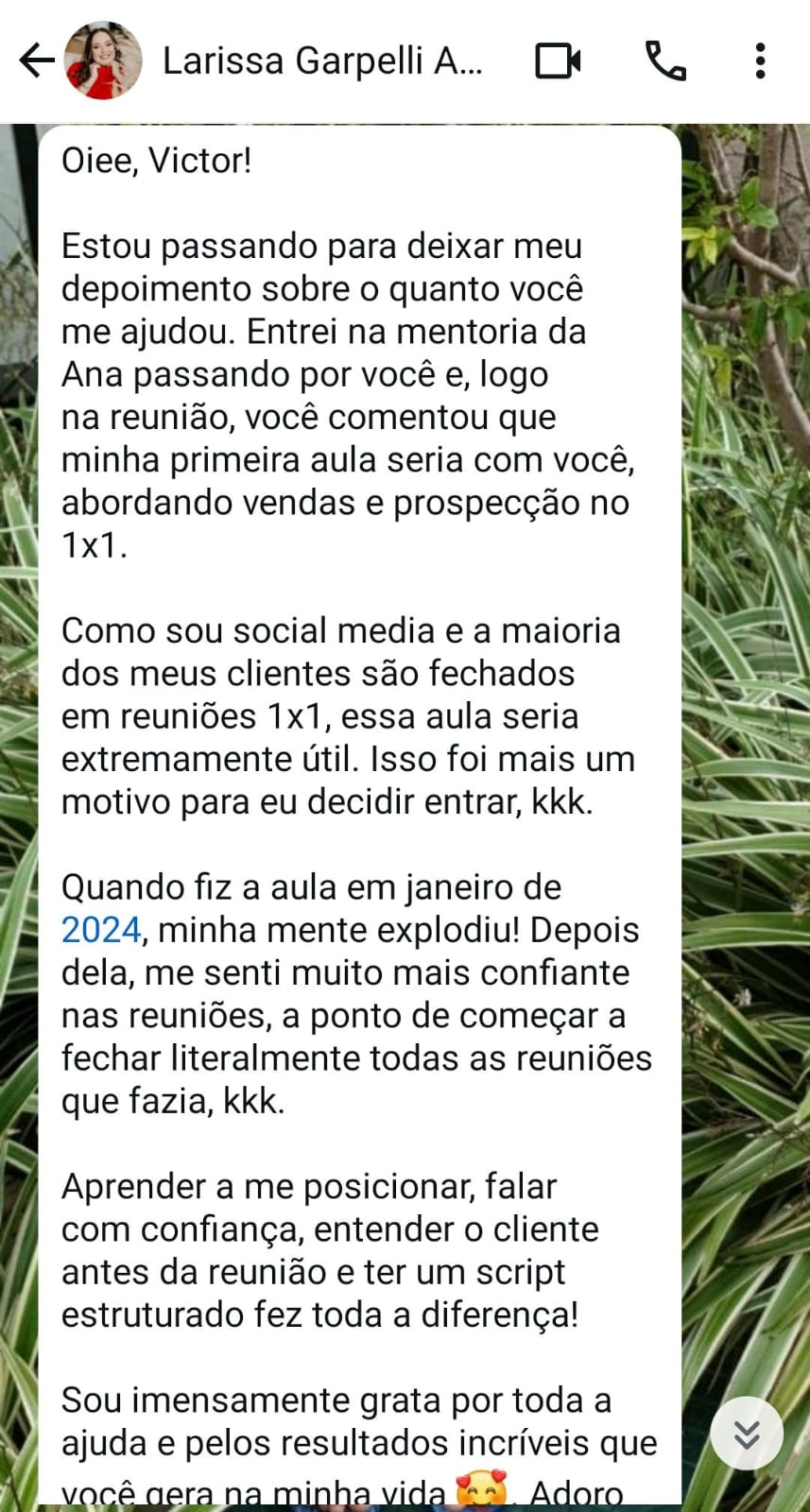Open the three-dot overflow menu
The height and width of the screenshot is (1512, 810).
760,61
